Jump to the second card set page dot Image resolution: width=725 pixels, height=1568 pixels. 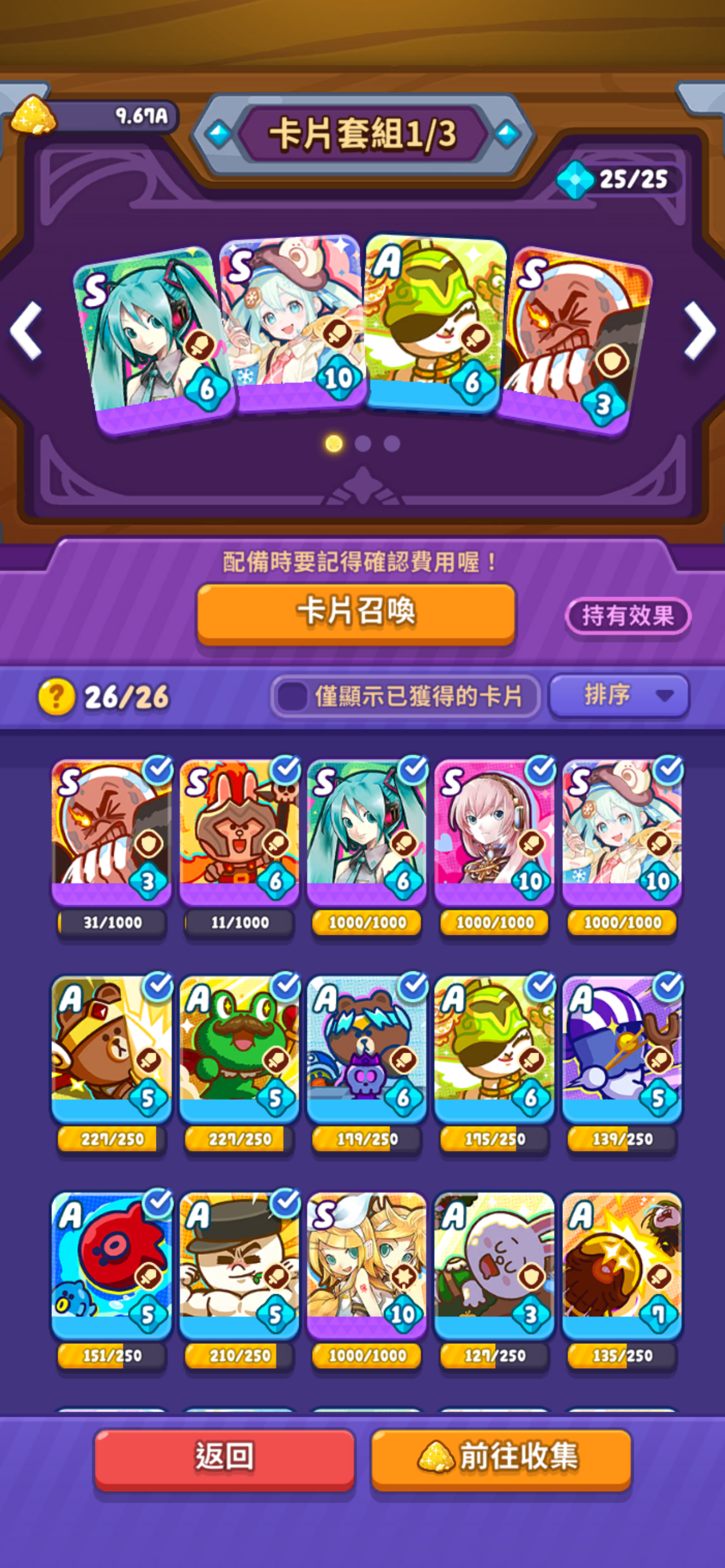(363, 444)
